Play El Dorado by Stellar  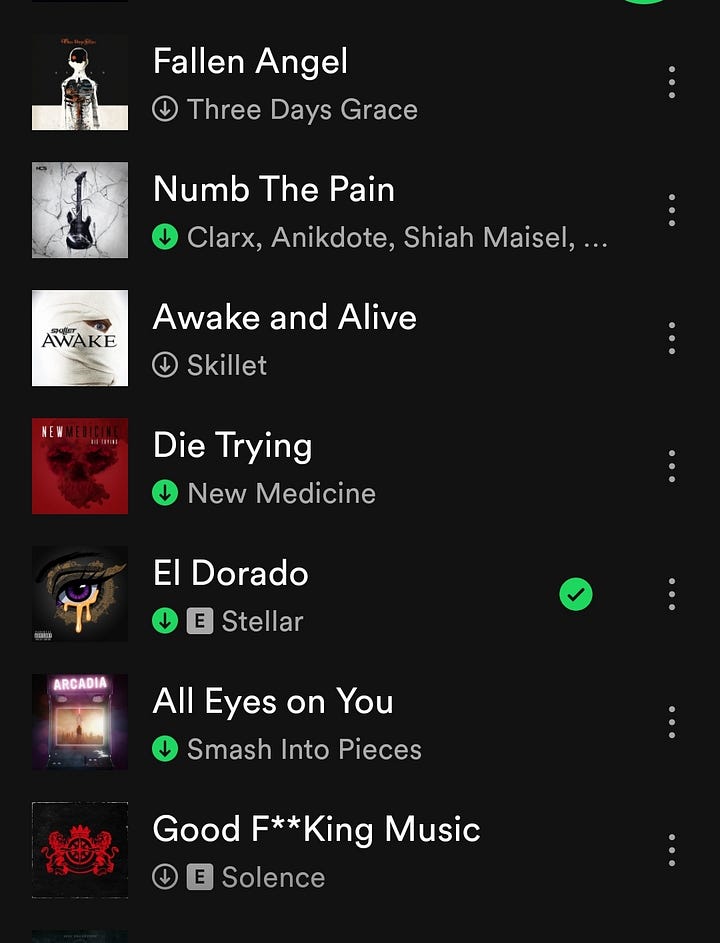[230, 574]
